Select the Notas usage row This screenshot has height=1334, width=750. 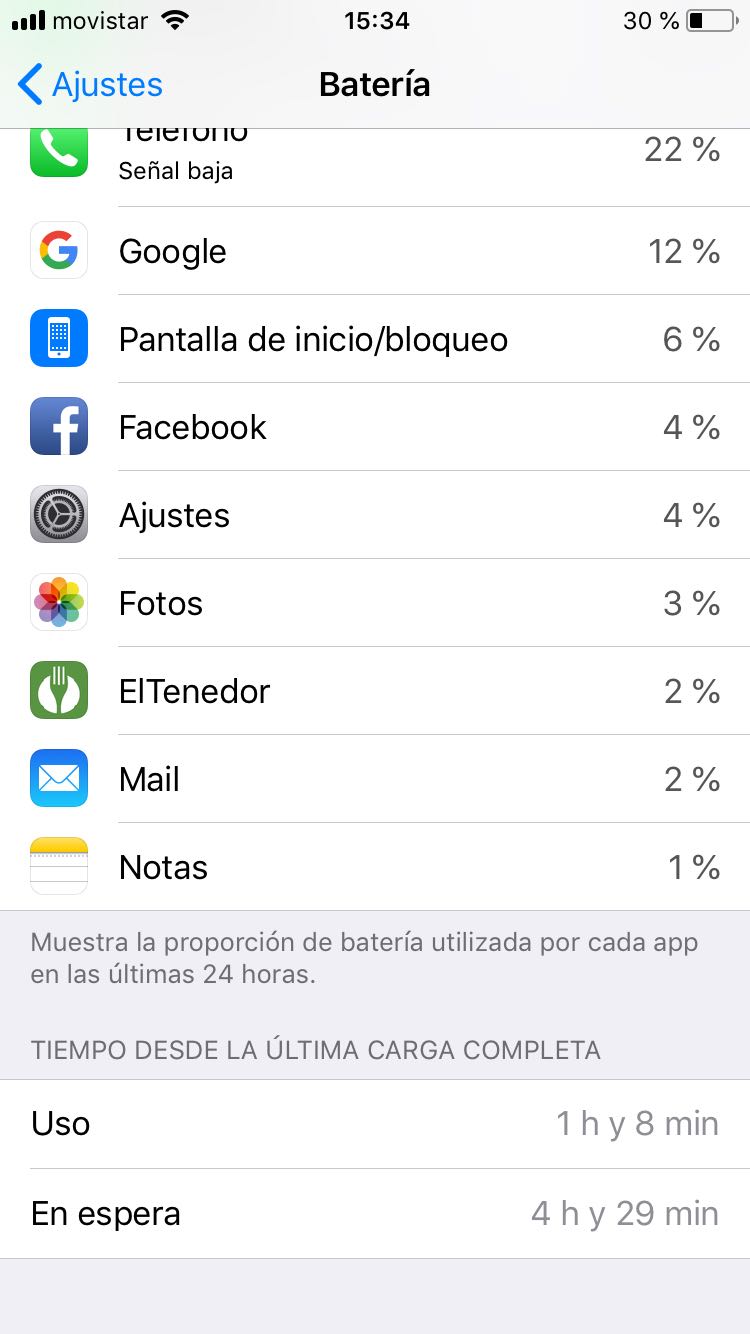click(375, 867)
